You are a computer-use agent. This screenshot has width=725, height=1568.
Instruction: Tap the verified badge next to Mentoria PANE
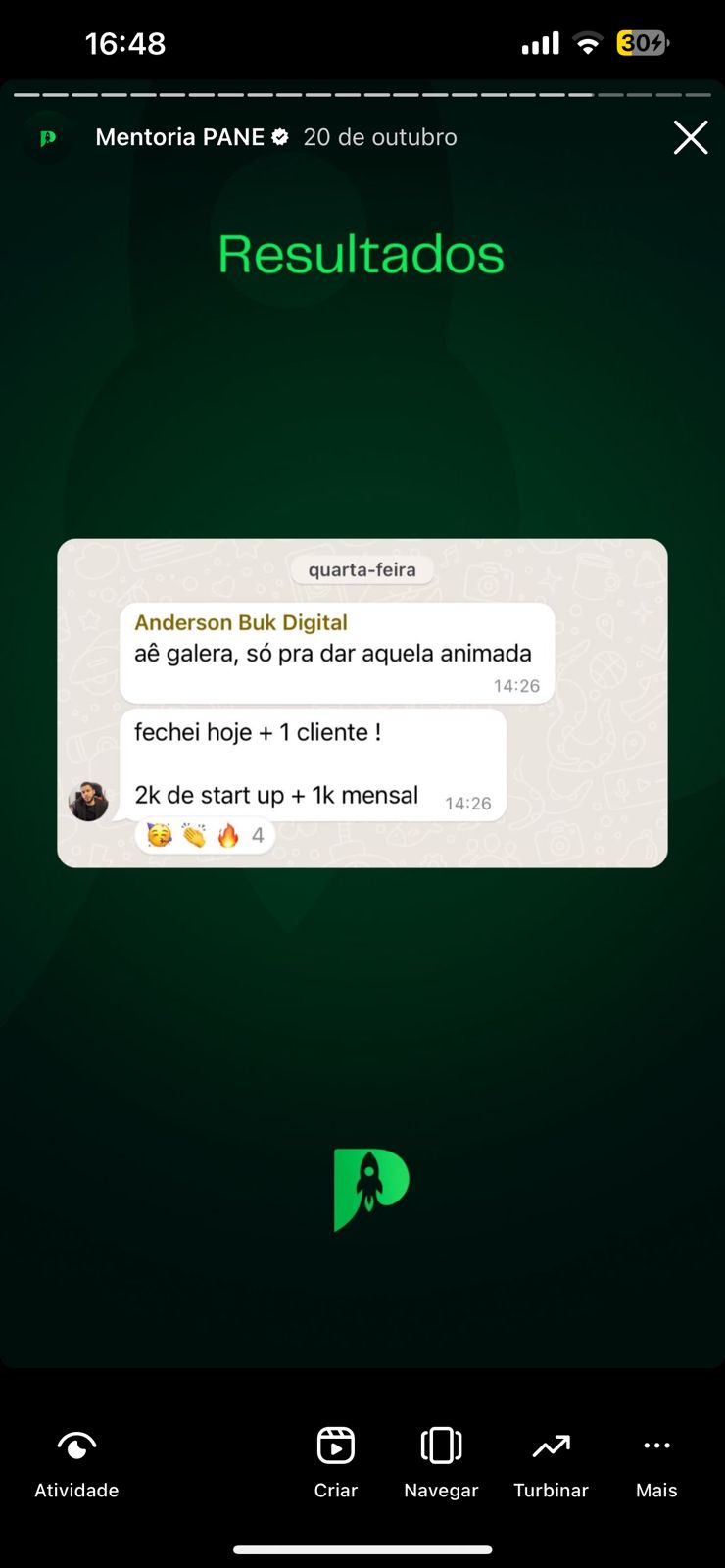(280, 136)
